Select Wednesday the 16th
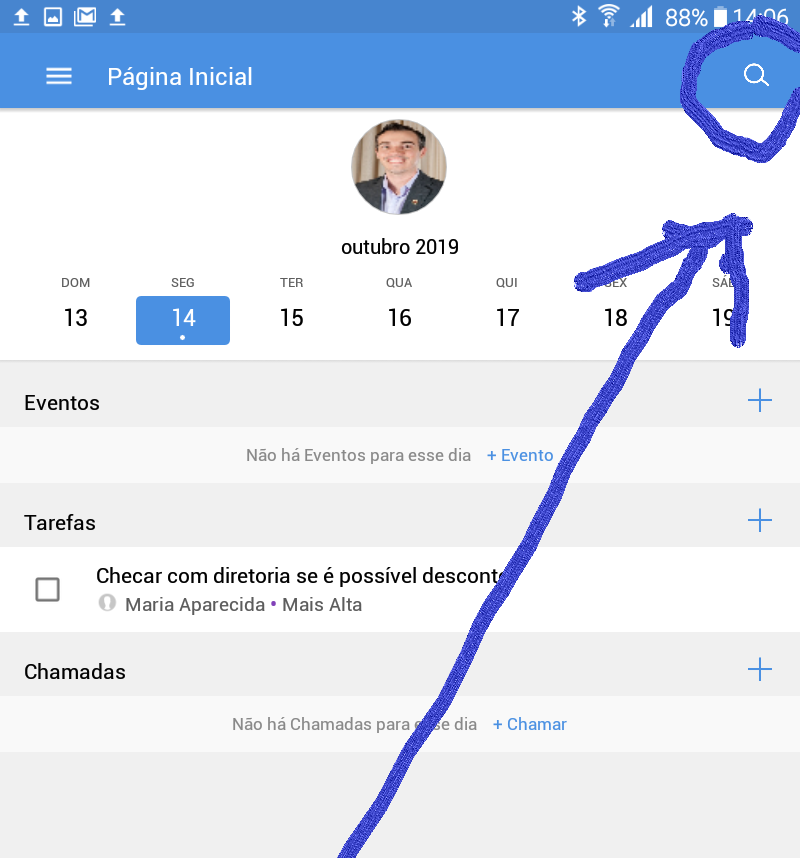The image size is (800, 858). click(x=399, y=318)
